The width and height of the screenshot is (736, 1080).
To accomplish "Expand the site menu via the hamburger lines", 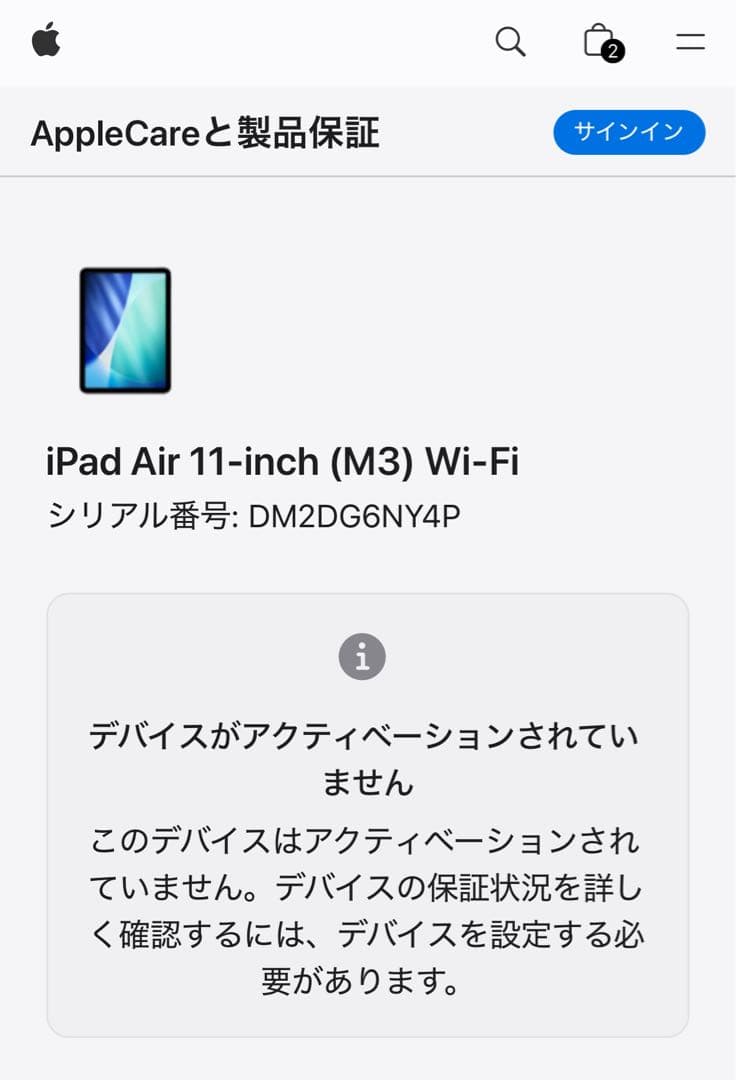I will (690, 42).
